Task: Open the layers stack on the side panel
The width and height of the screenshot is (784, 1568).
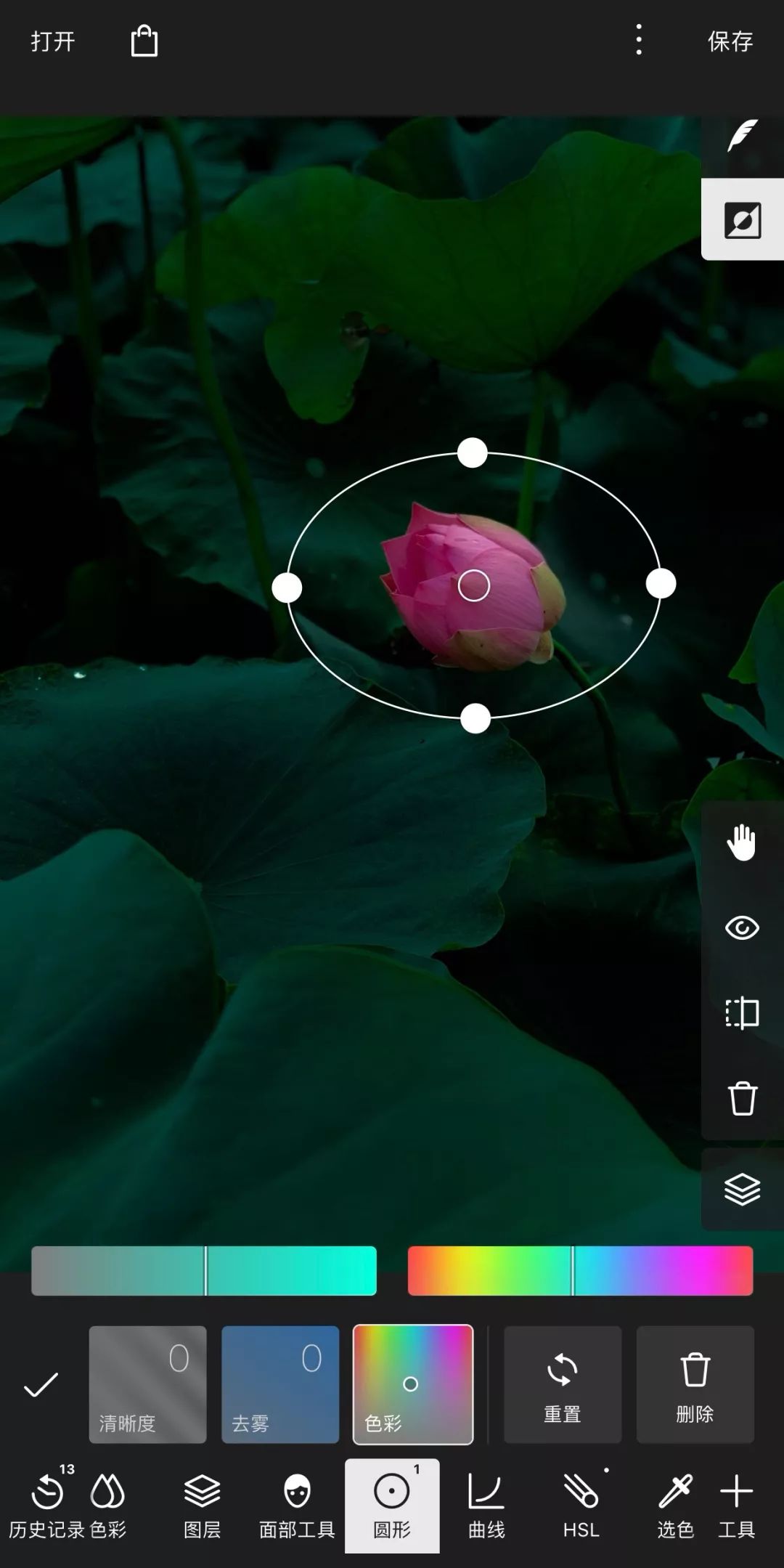Action: tap(742, 1189)
